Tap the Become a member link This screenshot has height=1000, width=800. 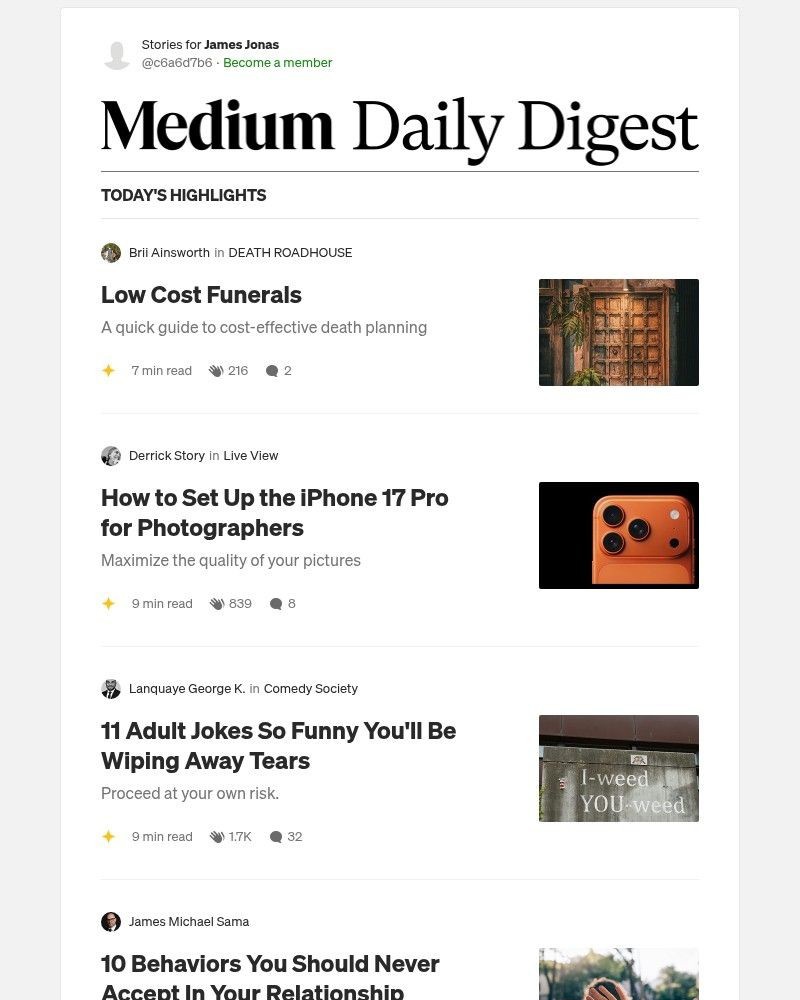(277, 63)
